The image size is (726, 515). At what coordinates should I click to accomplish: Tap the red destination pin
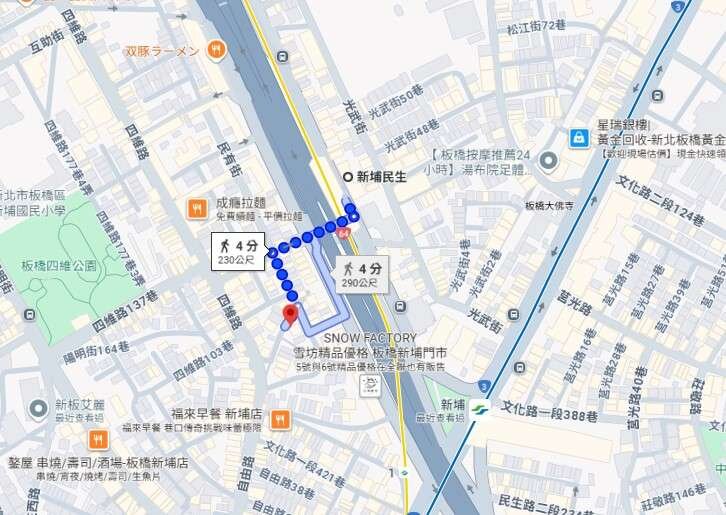click(x=290, y=316)
